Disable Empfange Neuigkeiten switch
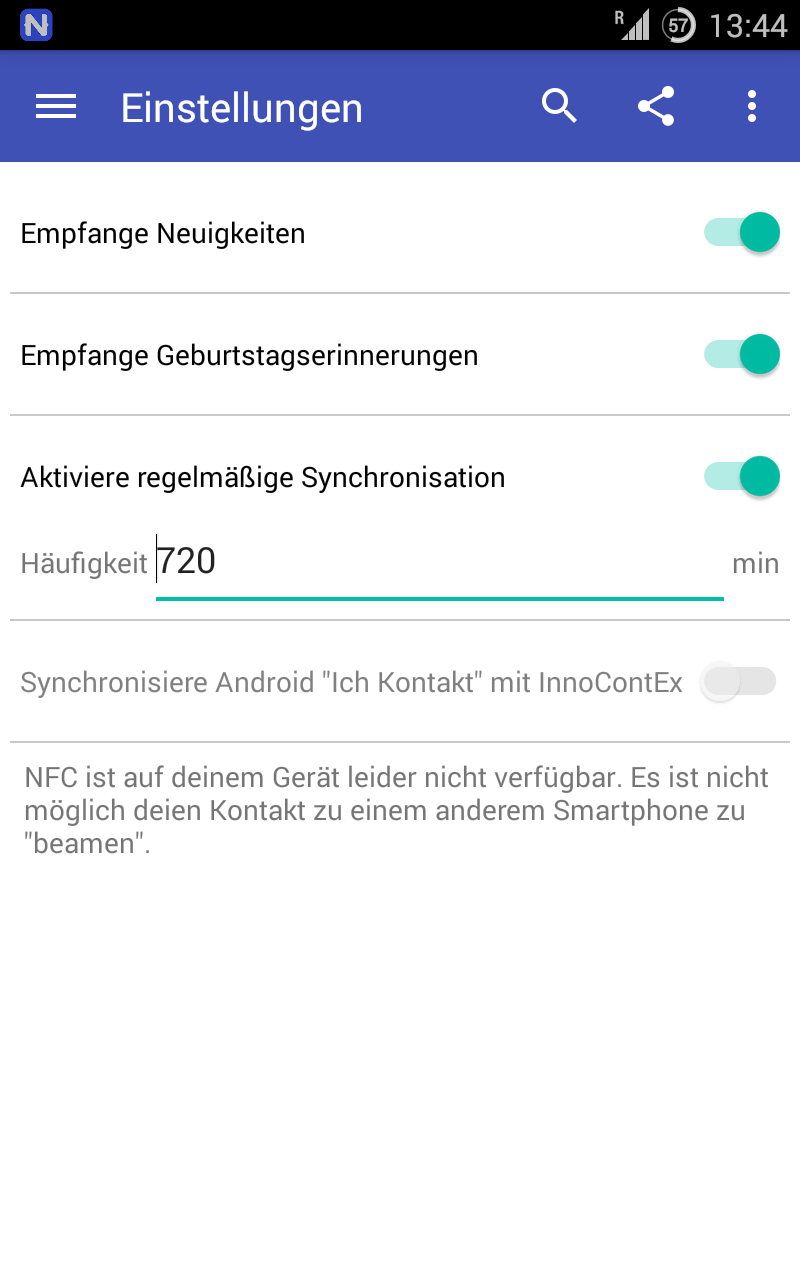Screen dimensions: 800x1280 pyautogui.click(x=742, y=233)
